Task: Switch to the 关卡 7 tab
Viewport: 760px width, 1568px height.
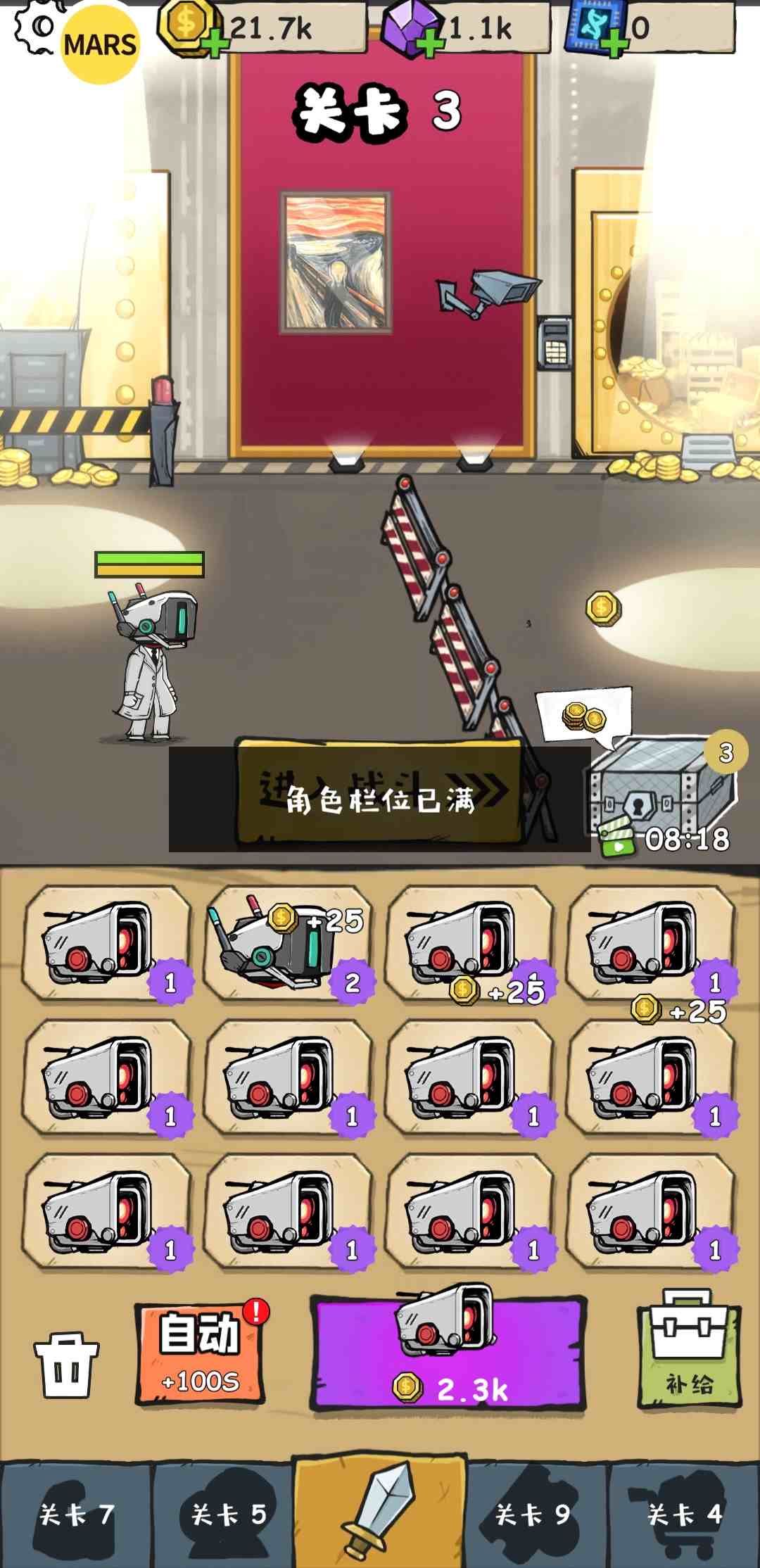Action: click(x=76, y=1513)
